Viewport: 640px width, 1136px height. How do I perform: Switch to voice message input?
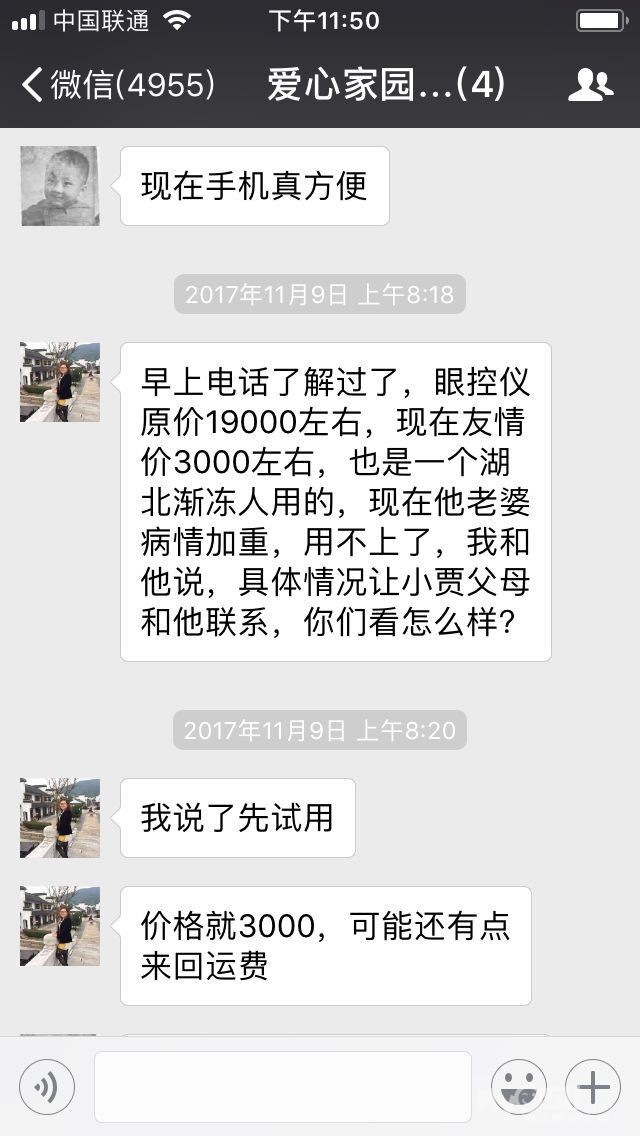click(47, 1087)
